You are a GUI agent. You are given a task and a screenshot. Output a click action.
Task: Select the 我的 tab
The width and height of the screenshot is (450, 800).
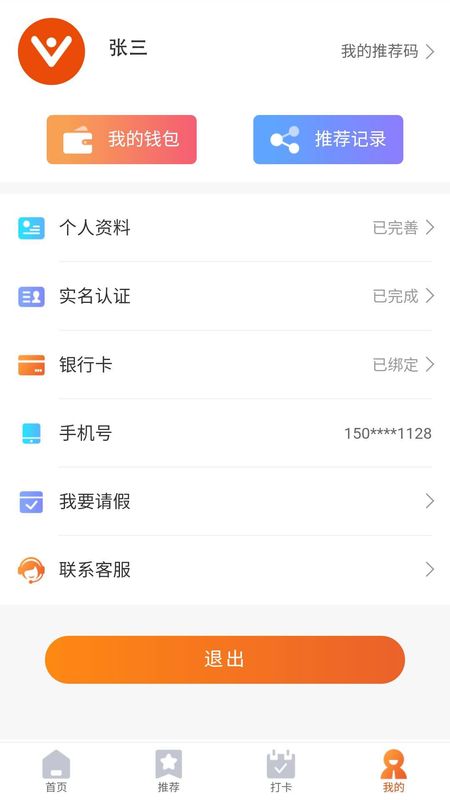393,771
